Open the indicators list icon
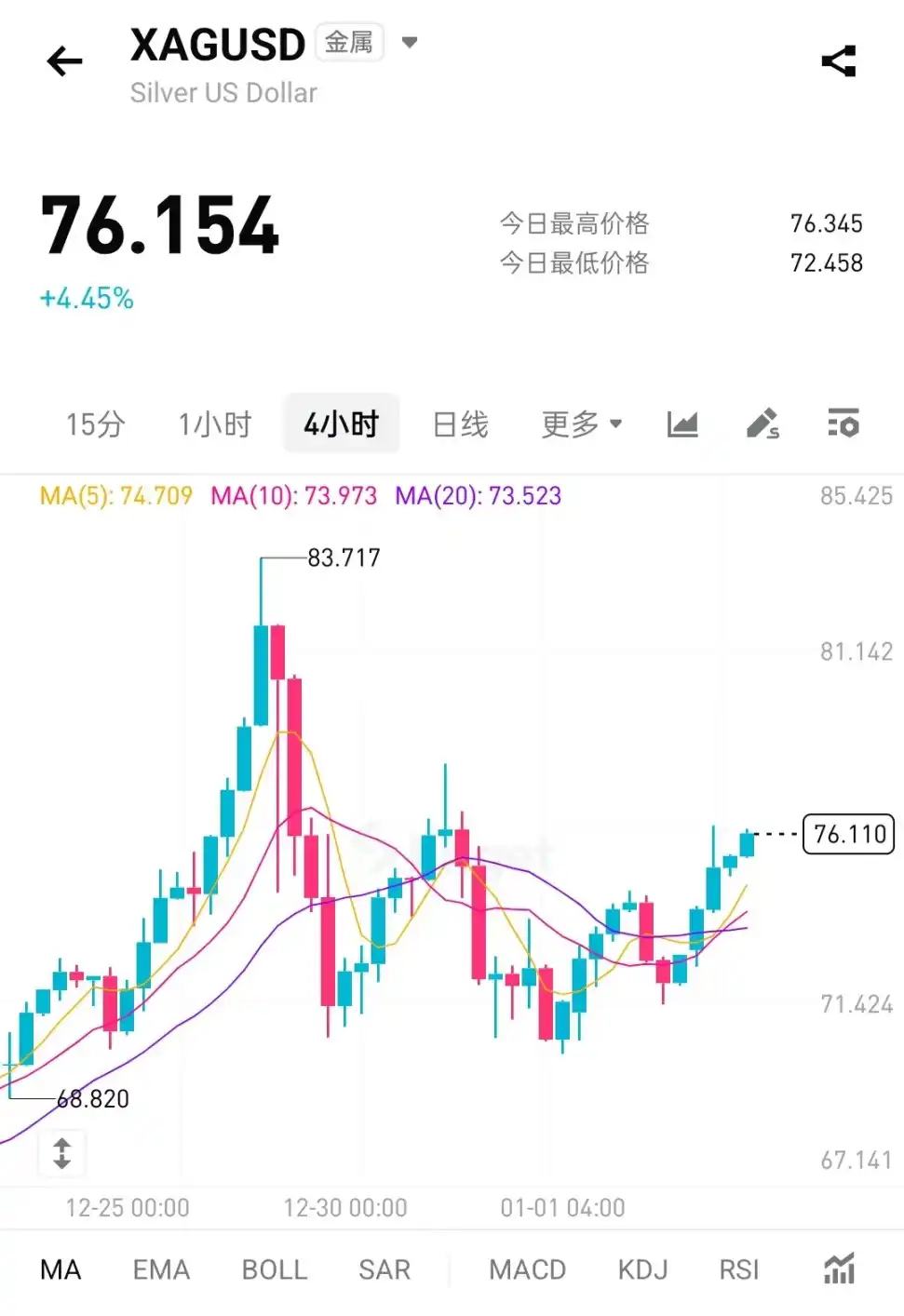This screenshot has width=904, height=1316. pos(839,1269)
